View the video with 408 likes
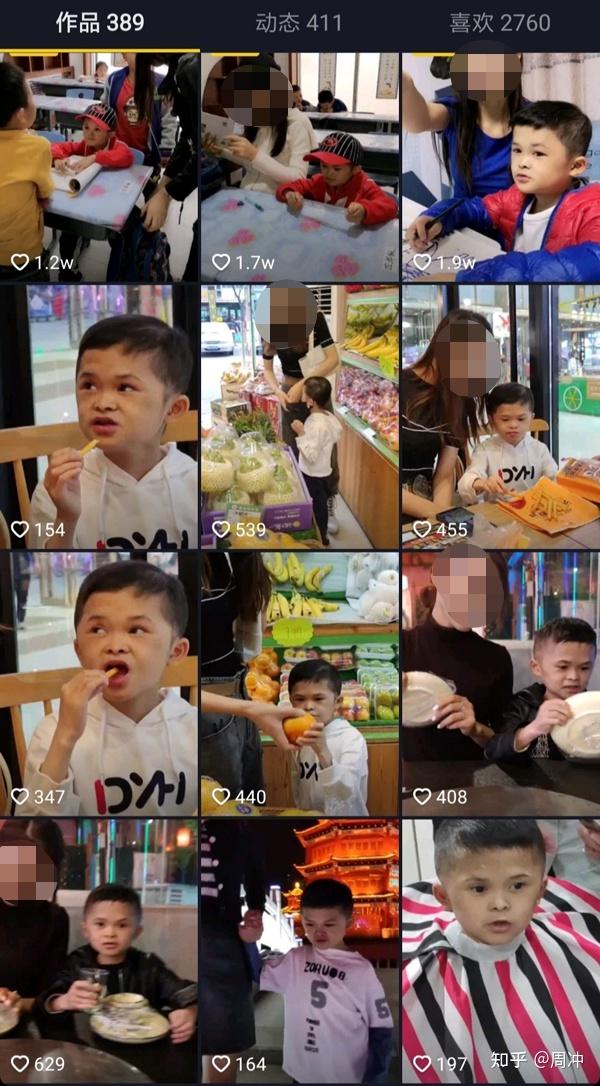Screen dimensions: 600x1086 (x=501, y=684)
